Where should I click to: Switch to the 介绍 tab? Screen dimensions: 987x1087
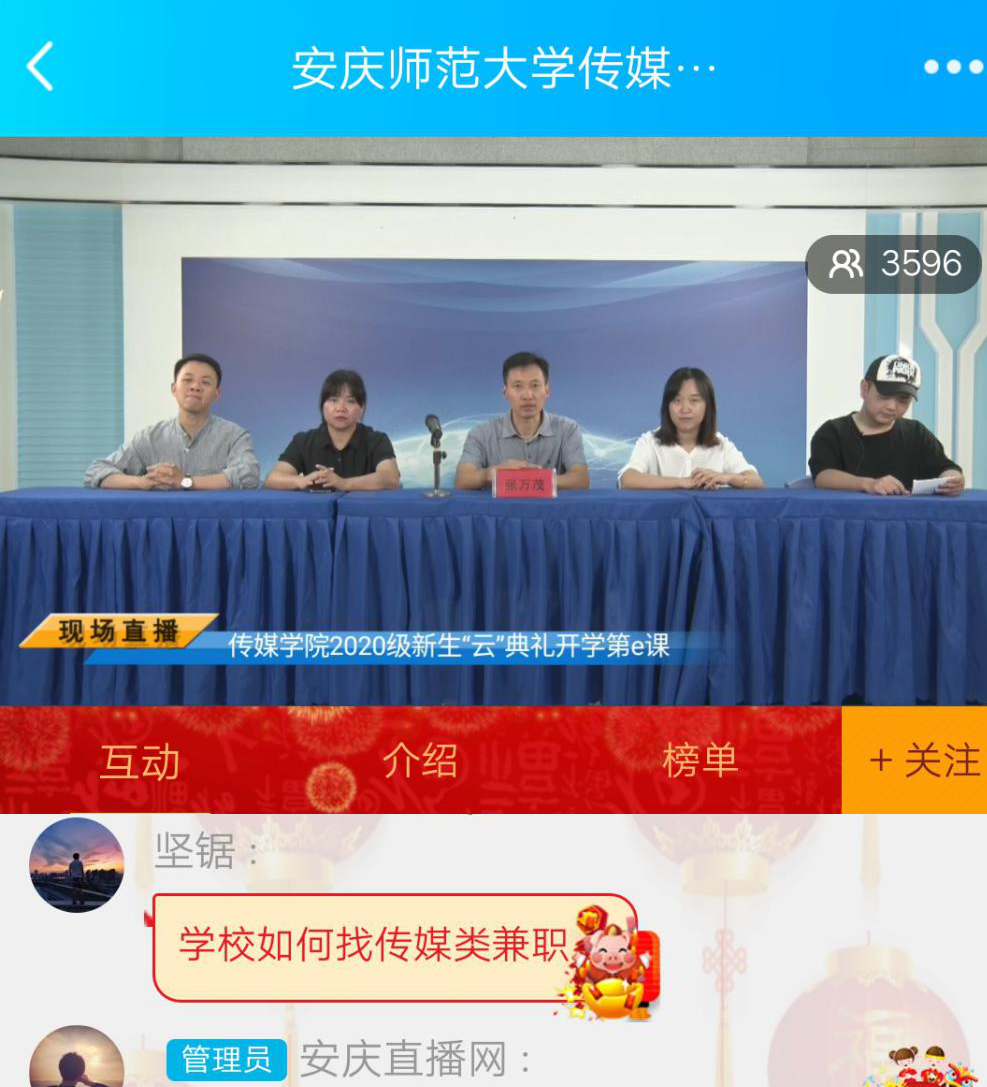[x=420, y=762]
